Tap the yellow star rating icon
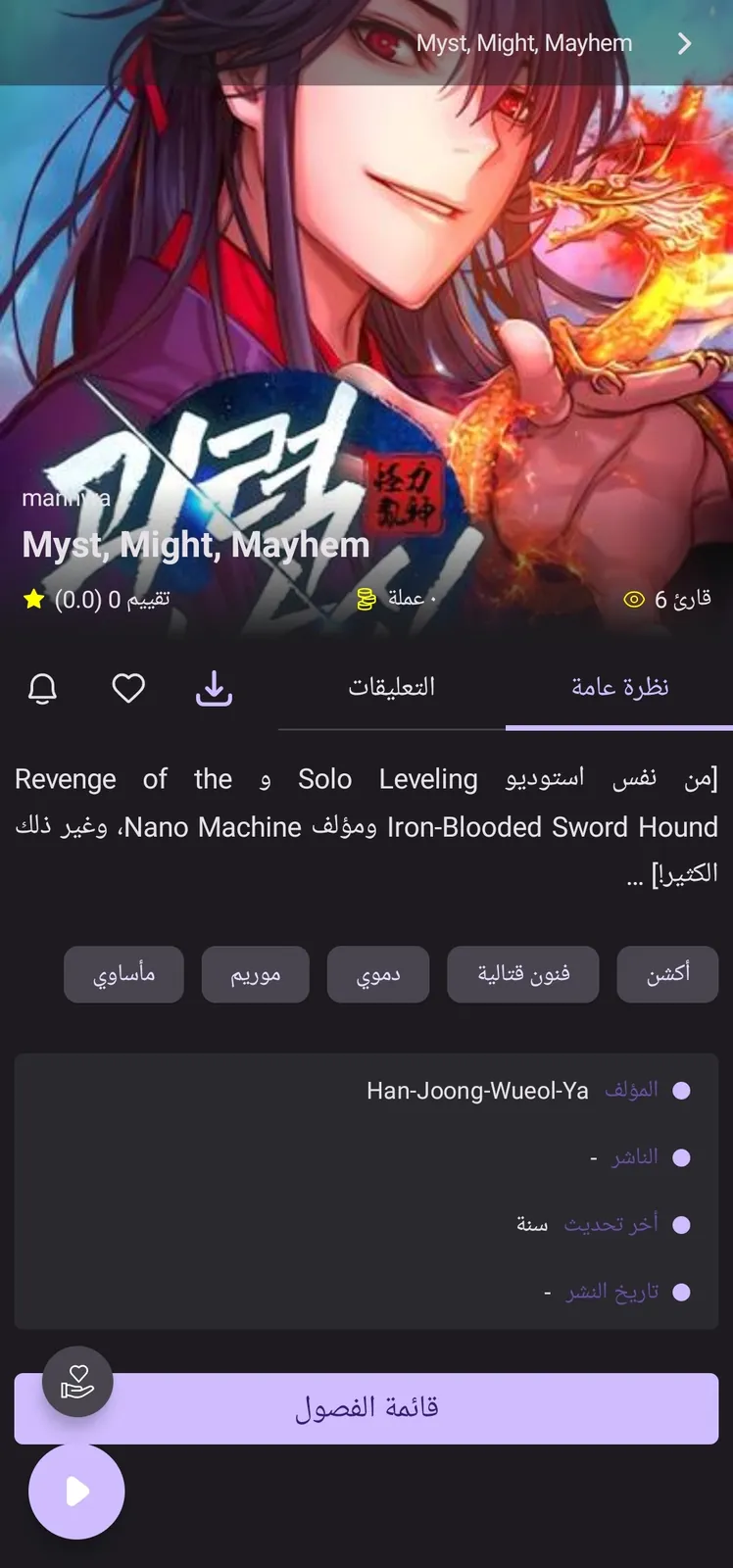Image resolution: width=733 pixels, height=1568 pixels. tap(32, 598)
